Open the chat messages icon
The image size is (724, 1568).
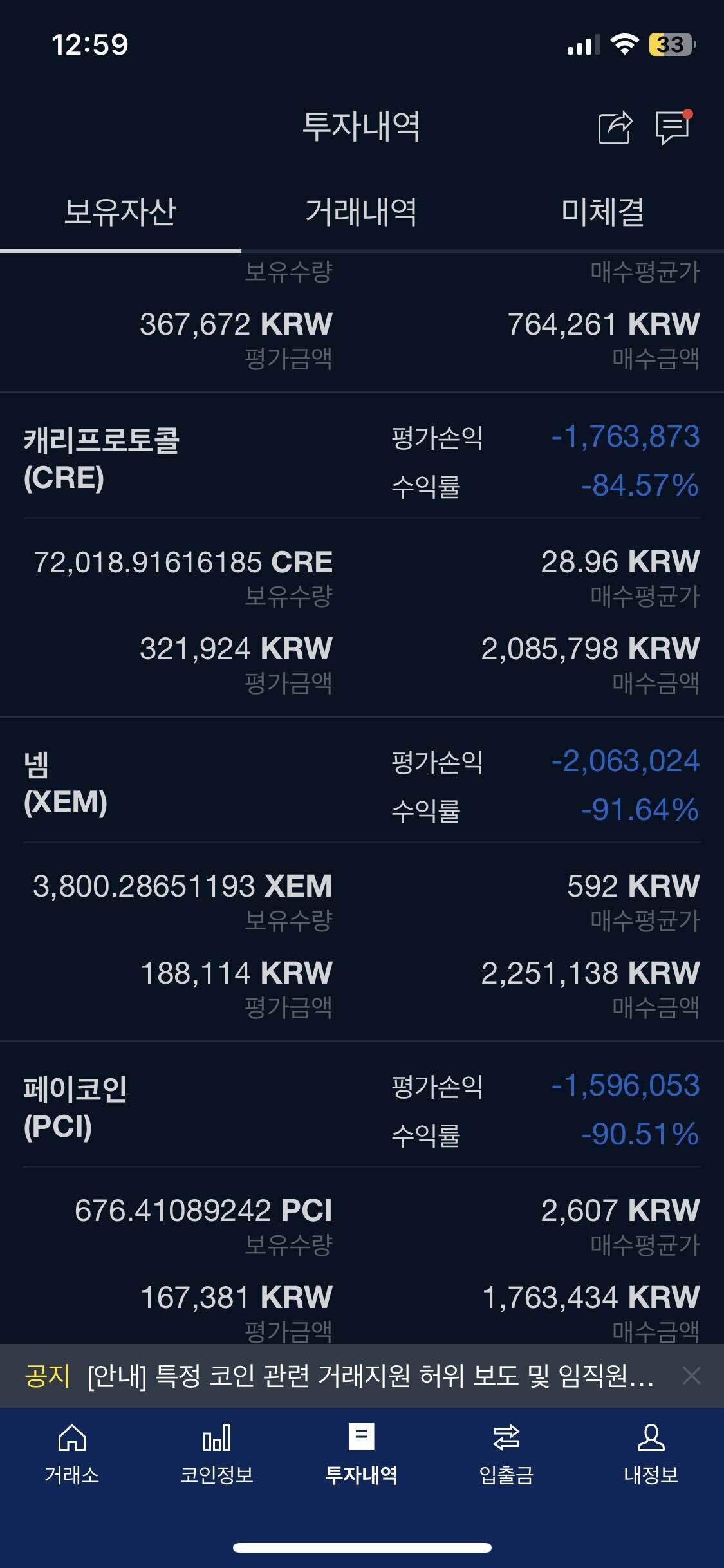point(673,127)
